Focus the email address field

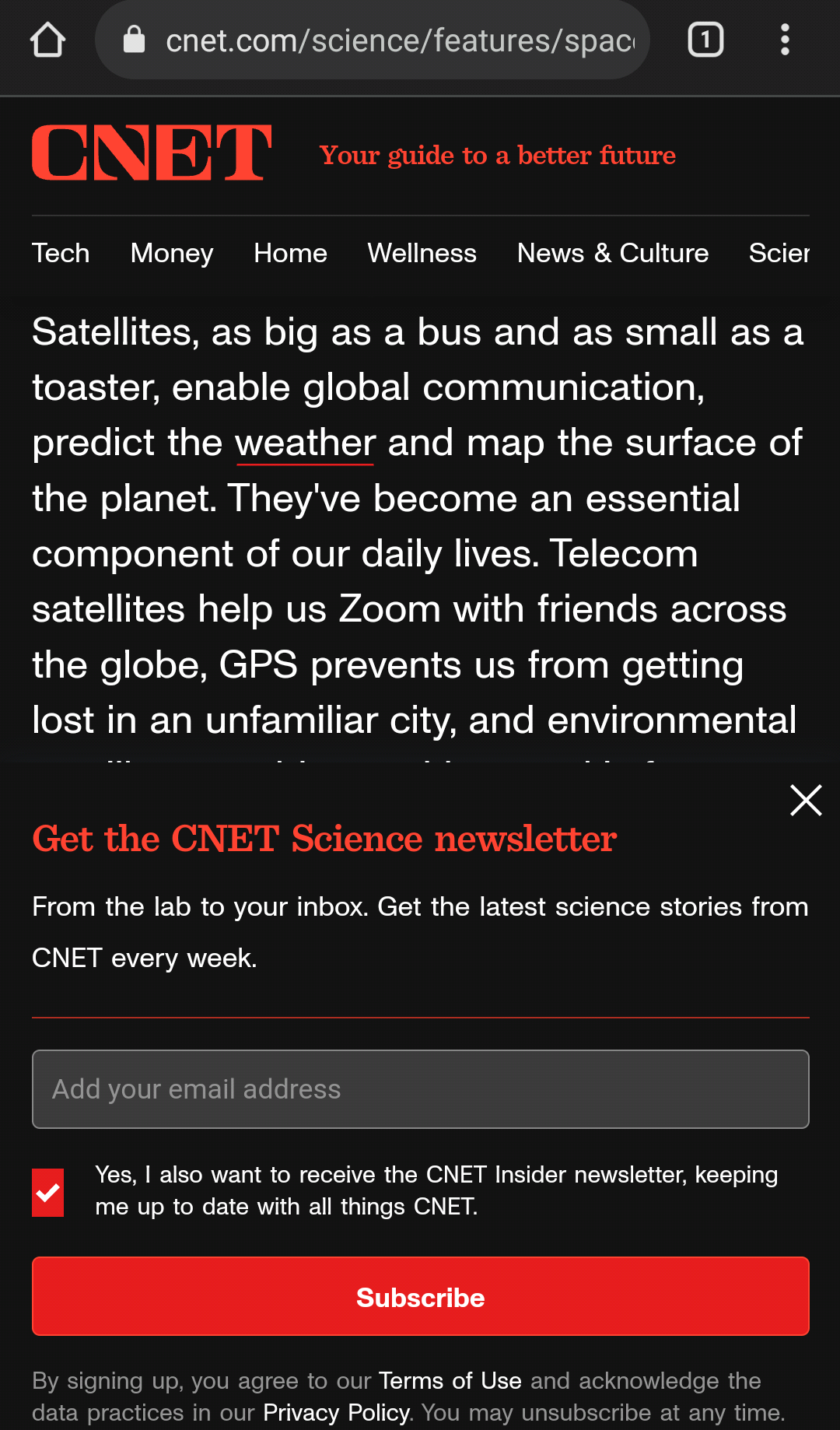tap(420, 1089)
